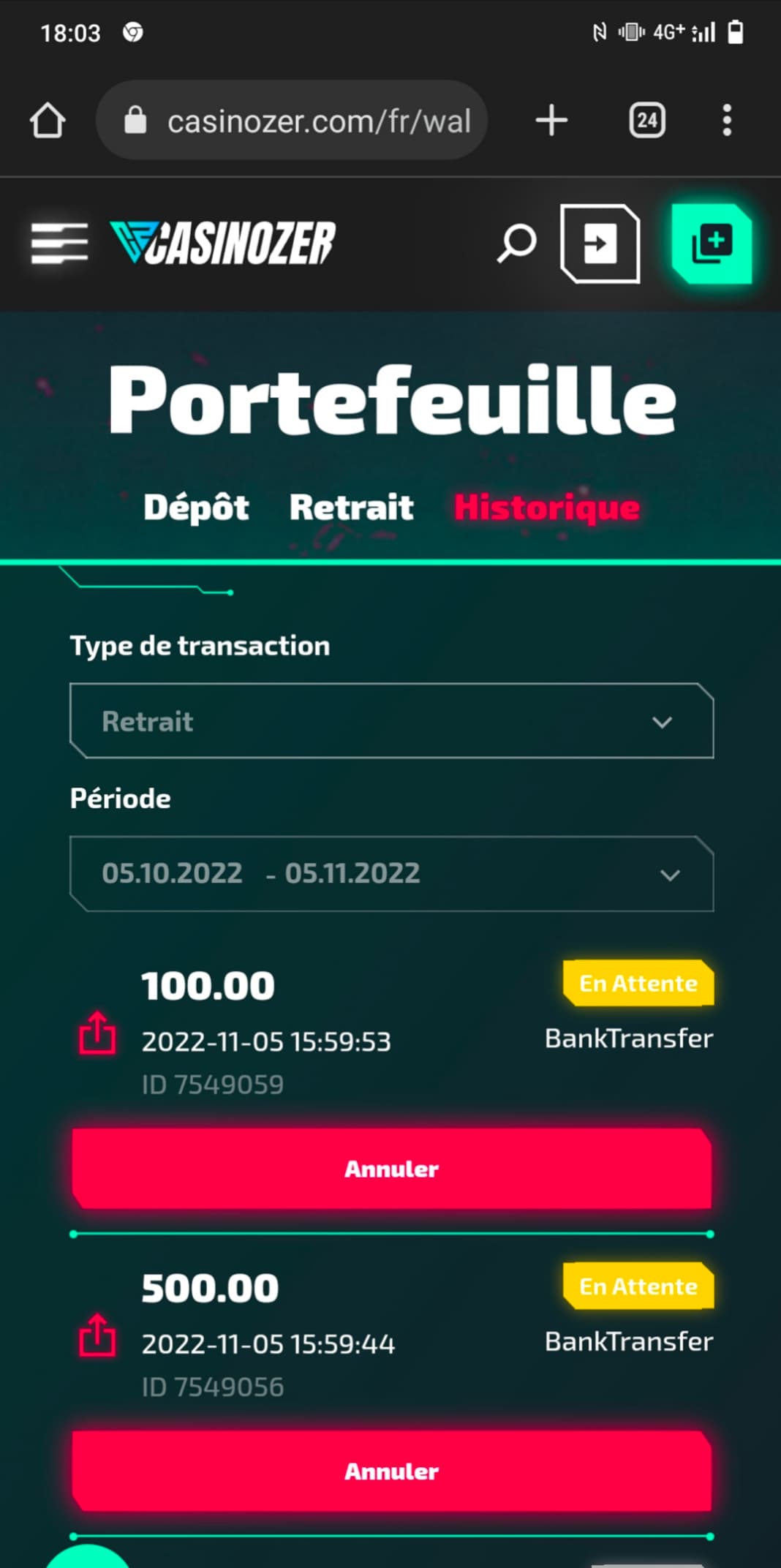The image size is (781, 1568).
Task: Cancel the 500.00 withdrawal with Annuler
Action: coord(392,1471)
